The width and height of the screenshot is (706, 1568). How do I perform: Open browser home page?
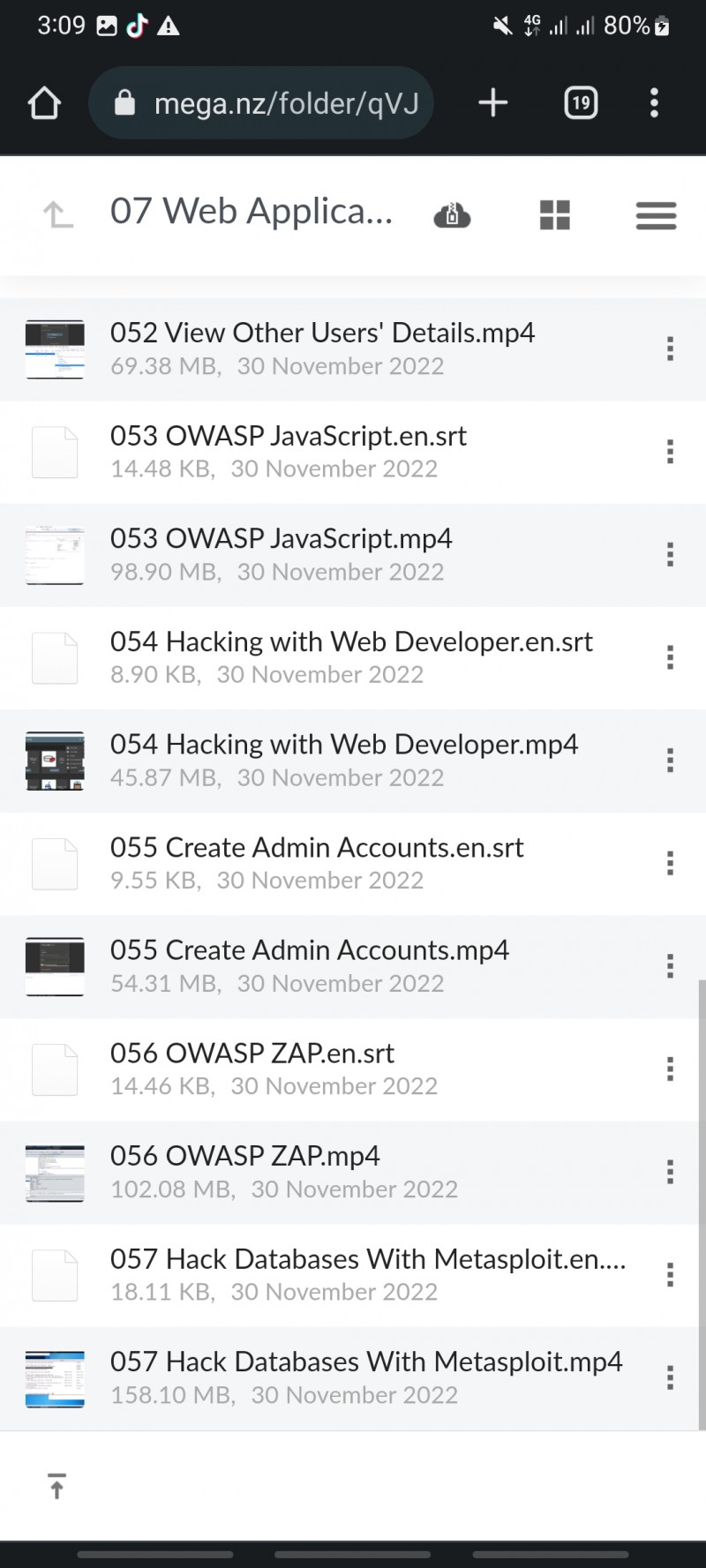pos(44,103)
